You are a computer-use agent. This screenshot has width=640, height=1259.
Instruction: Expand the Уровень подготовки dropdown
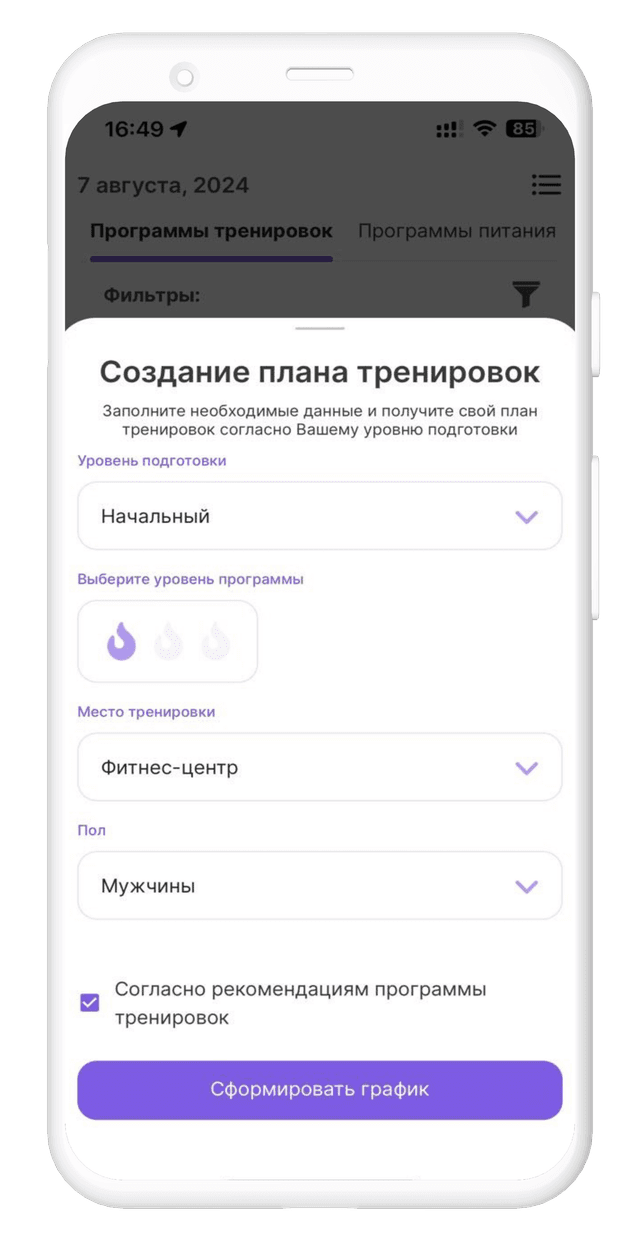(x=320, y=516)
